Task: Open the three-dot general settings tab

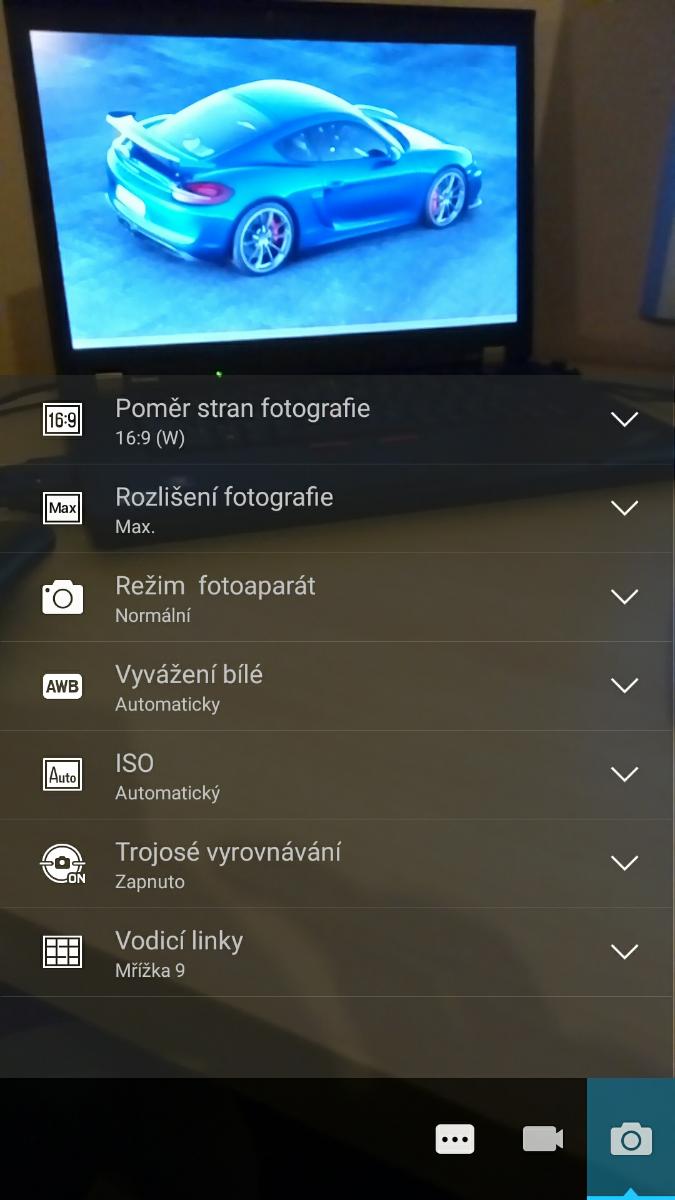Action: pyautogui.click(x=455, y=1139)
